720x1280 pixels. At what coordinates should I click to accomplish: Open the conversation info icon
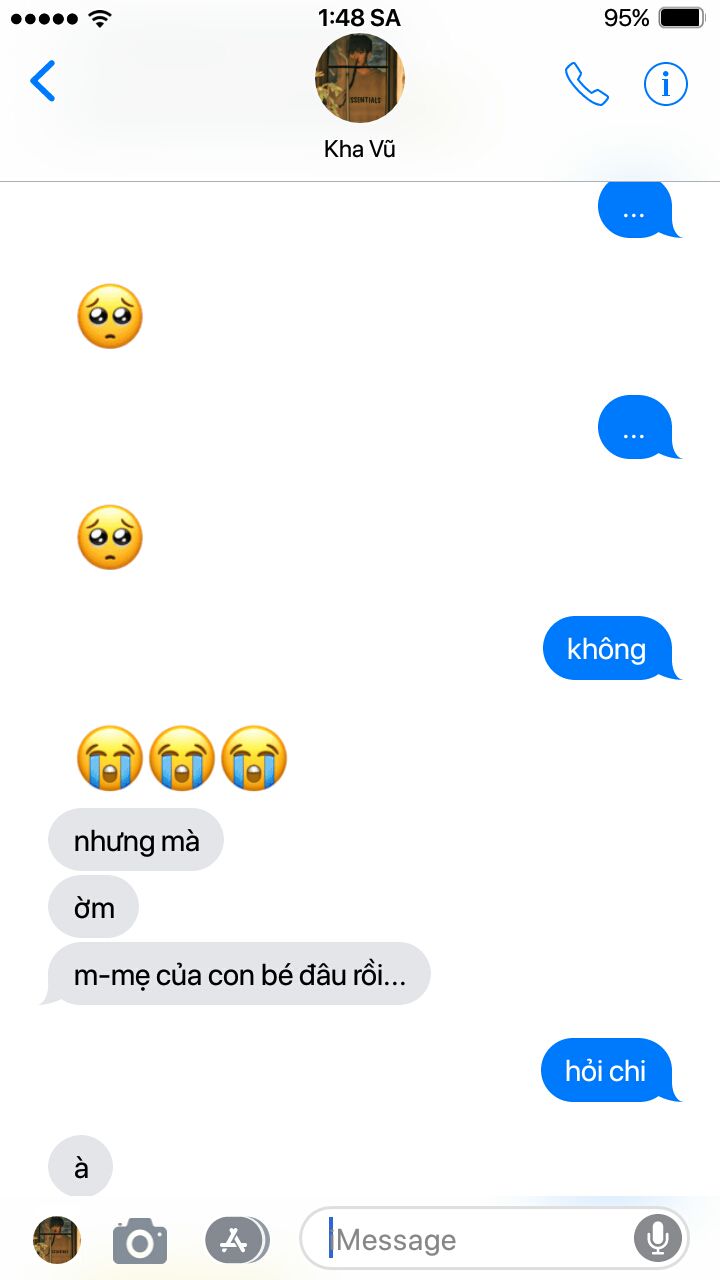(x=666, y=84)
